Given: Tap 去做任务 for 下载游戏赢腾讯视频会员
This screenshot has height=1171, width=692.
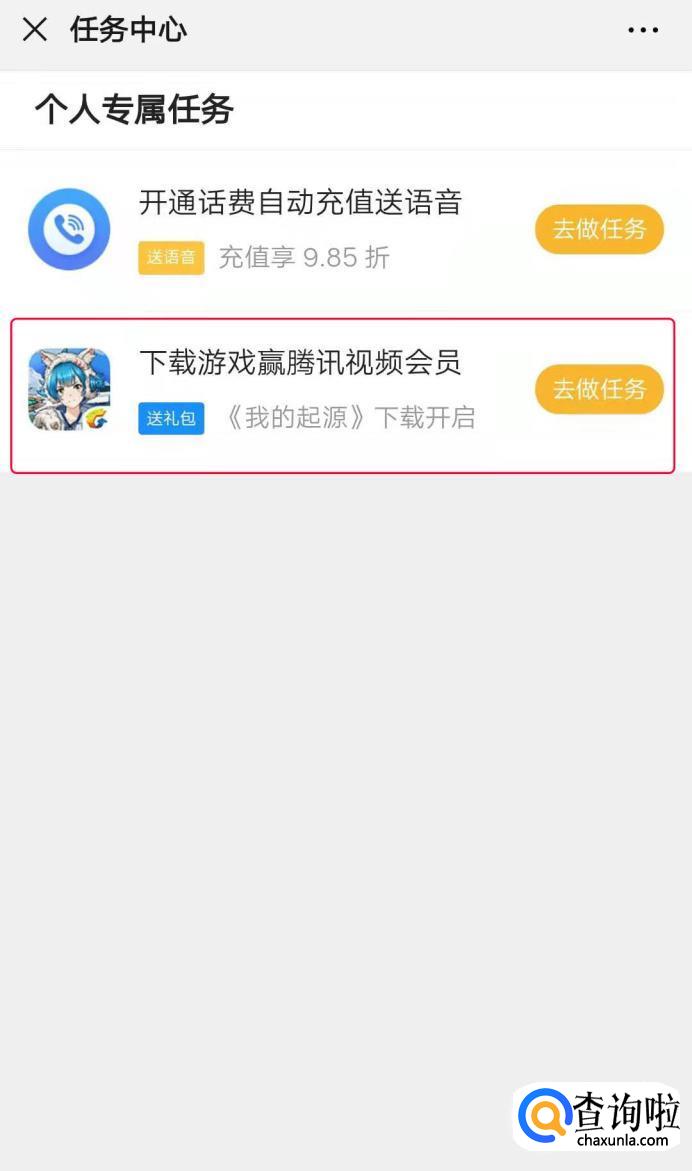Looking at the screenshot, I should (x=599, y=389).
